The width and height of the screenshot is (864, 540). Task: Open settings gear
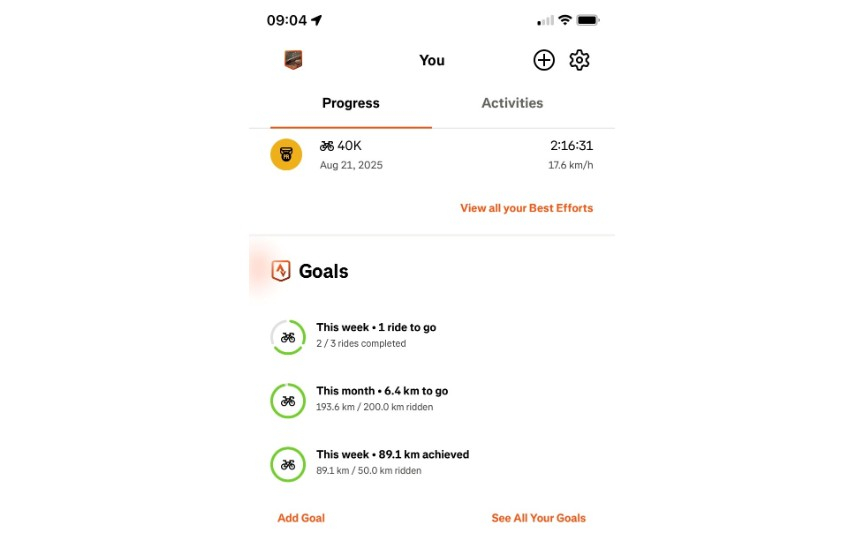tap(579, 60)
